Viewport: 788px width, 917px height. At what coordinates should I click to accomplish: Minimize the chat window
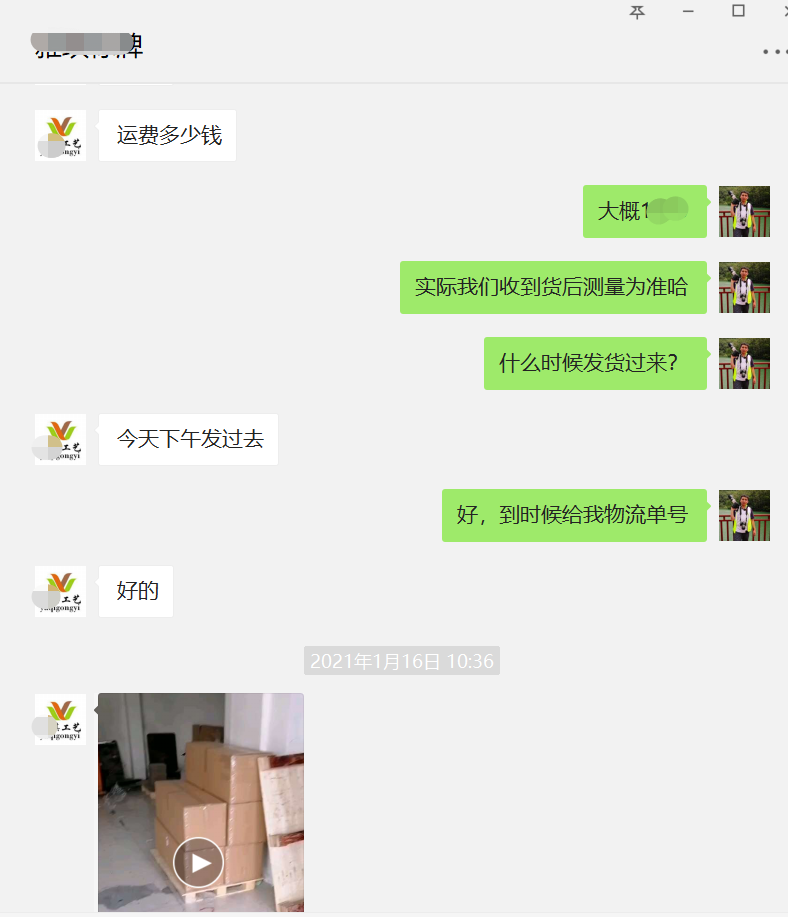[688, 11]
